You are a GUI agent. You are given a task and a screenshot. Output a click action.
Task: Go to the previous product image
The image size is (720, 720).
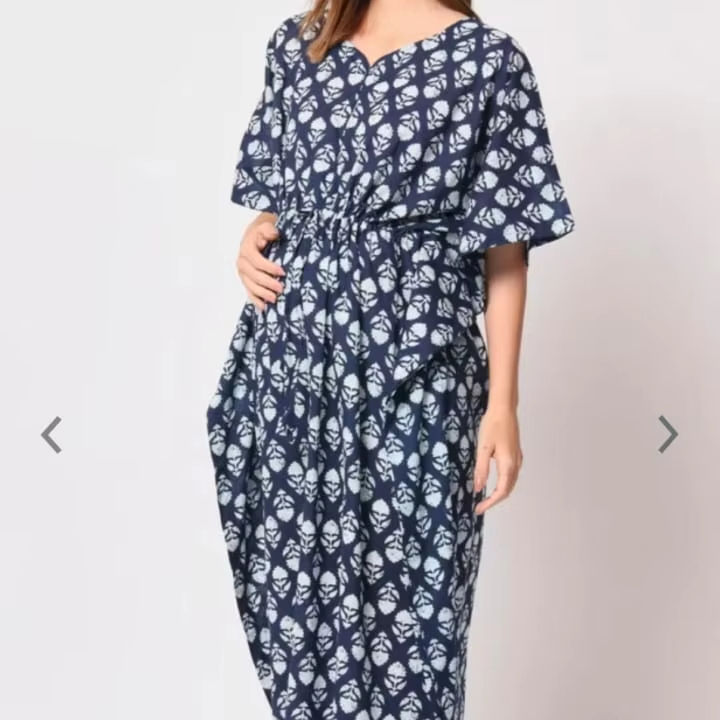tap(51, 434)
